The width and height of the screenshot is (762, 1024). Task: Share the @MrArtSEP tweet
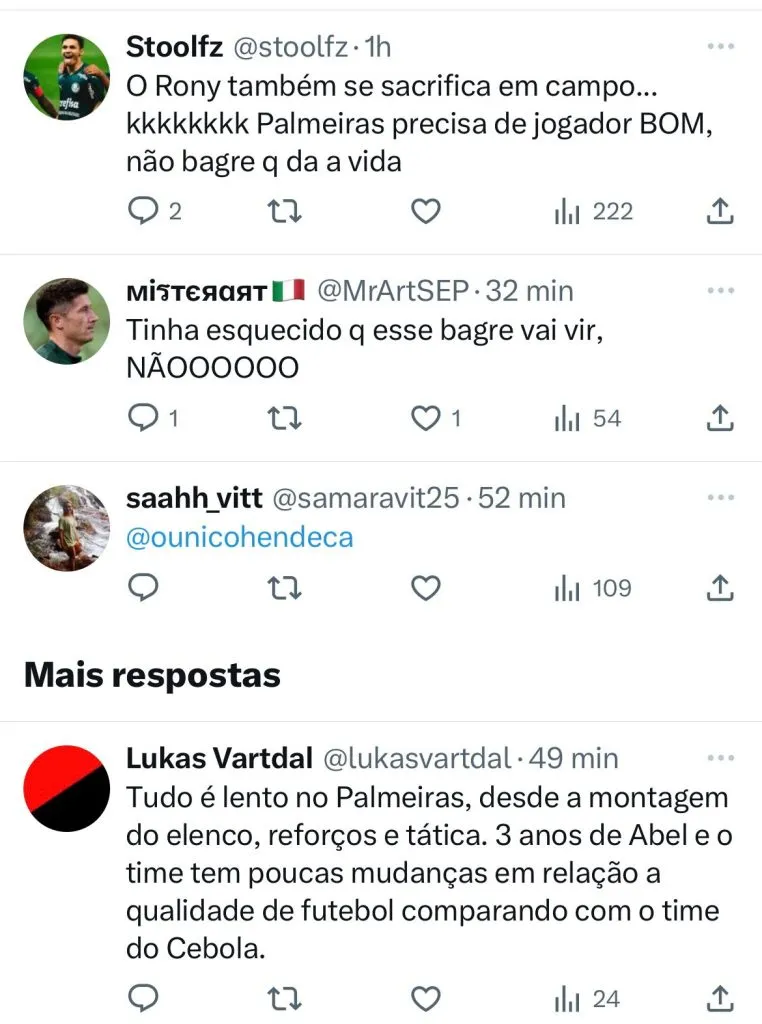coord(720,418)
